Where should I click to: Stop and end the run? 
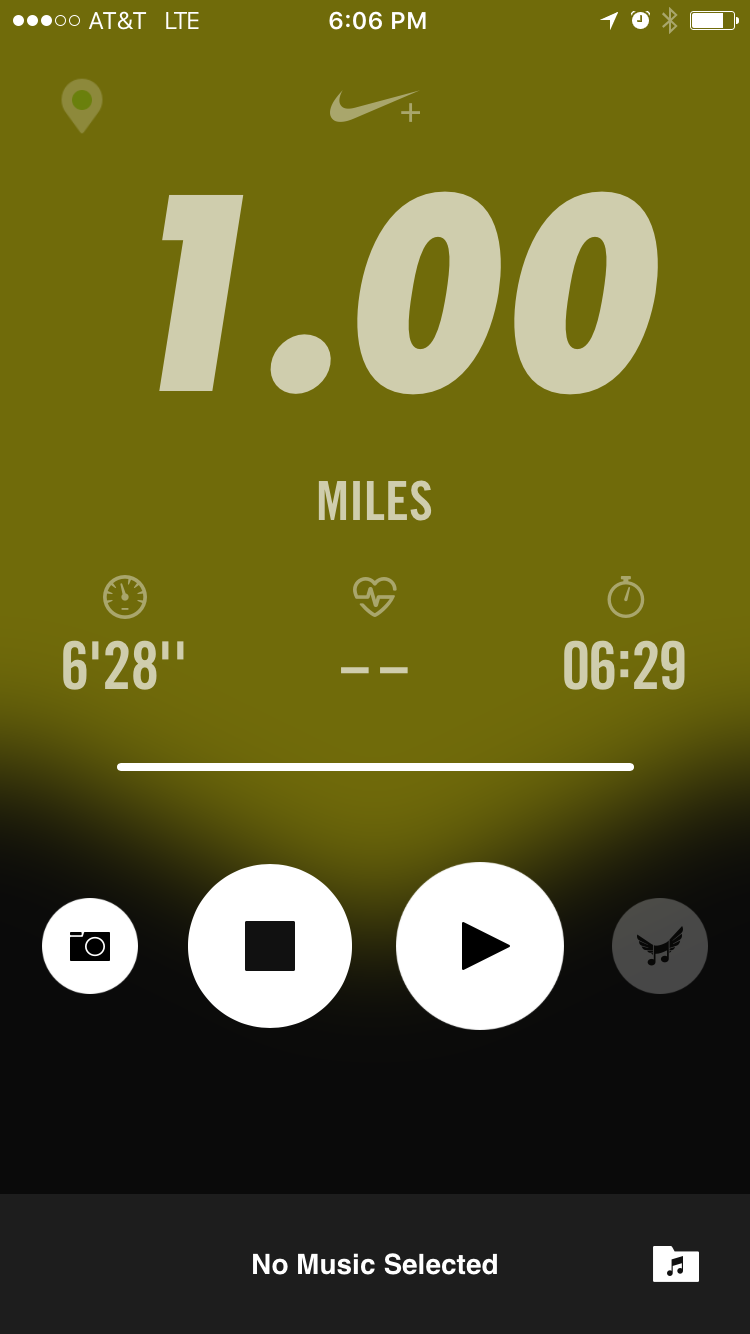click(x=270, y=946)
